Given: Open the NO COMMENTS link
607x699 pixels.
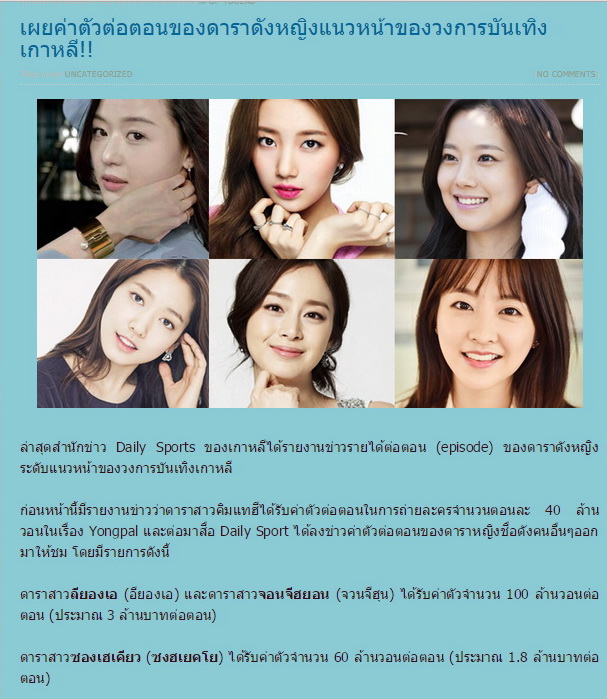Looking at the screenshot, I should coord(565,74).
